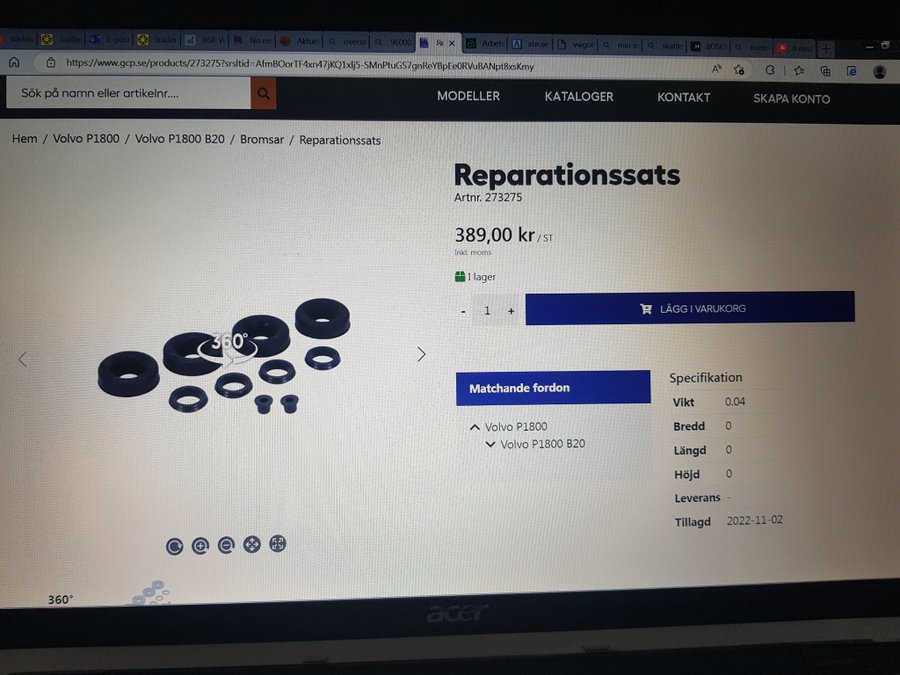Viewport: 900px width, 675px height.
Task: Open the Volvo P1800 B20 breadcrumb
Action: coord(180,140)
